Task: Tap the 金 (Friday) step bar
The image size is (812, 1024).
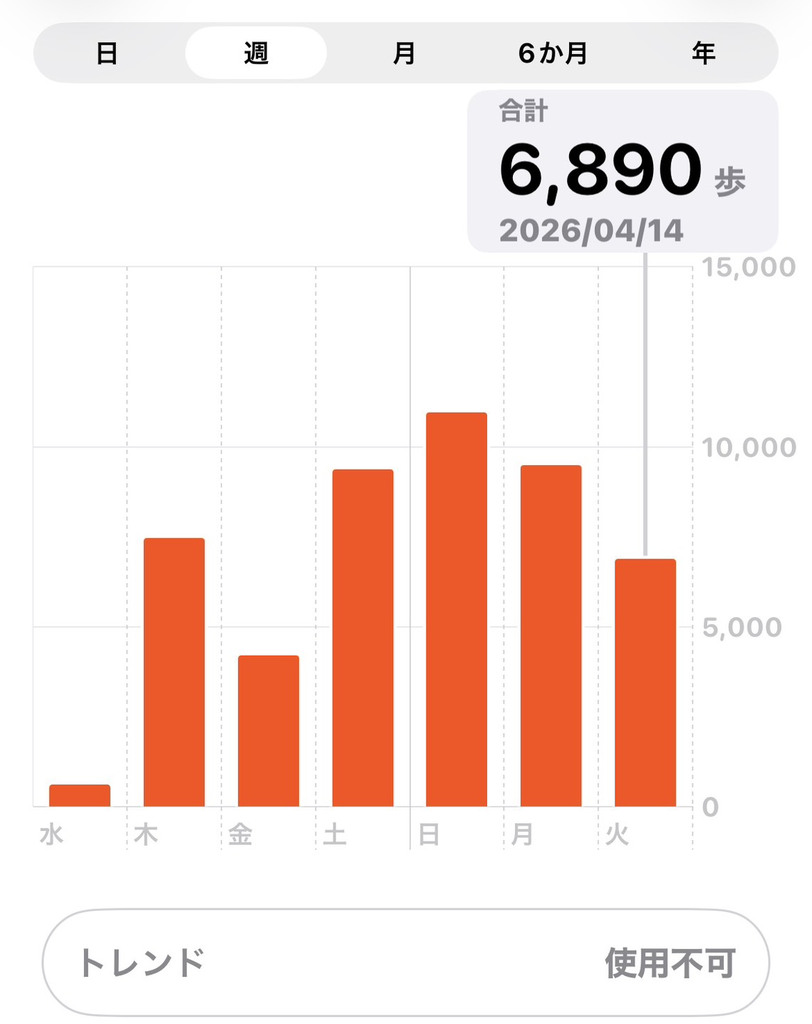Action: point(268,731)
